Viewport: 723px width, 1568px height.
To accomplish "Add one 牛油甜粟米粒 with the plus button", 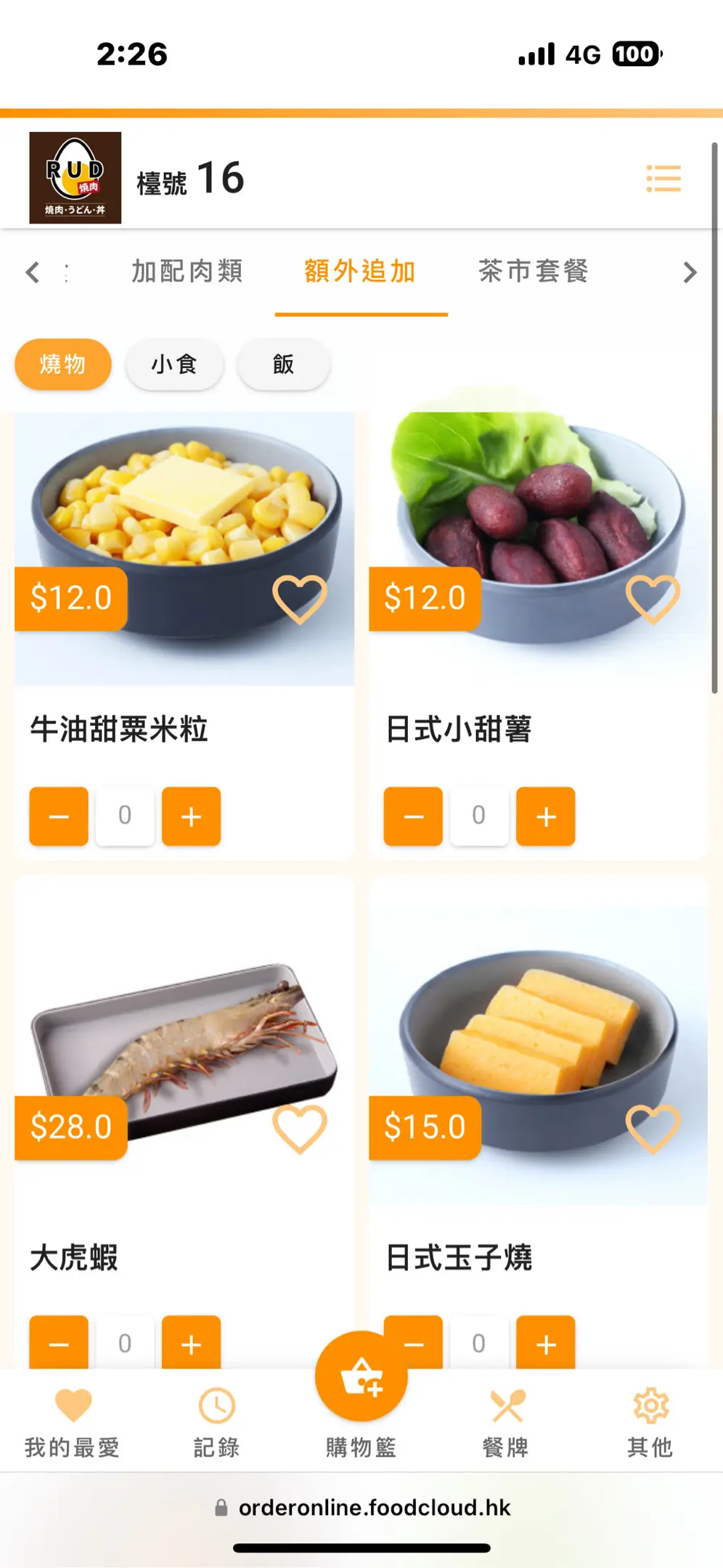I will 191,817.
